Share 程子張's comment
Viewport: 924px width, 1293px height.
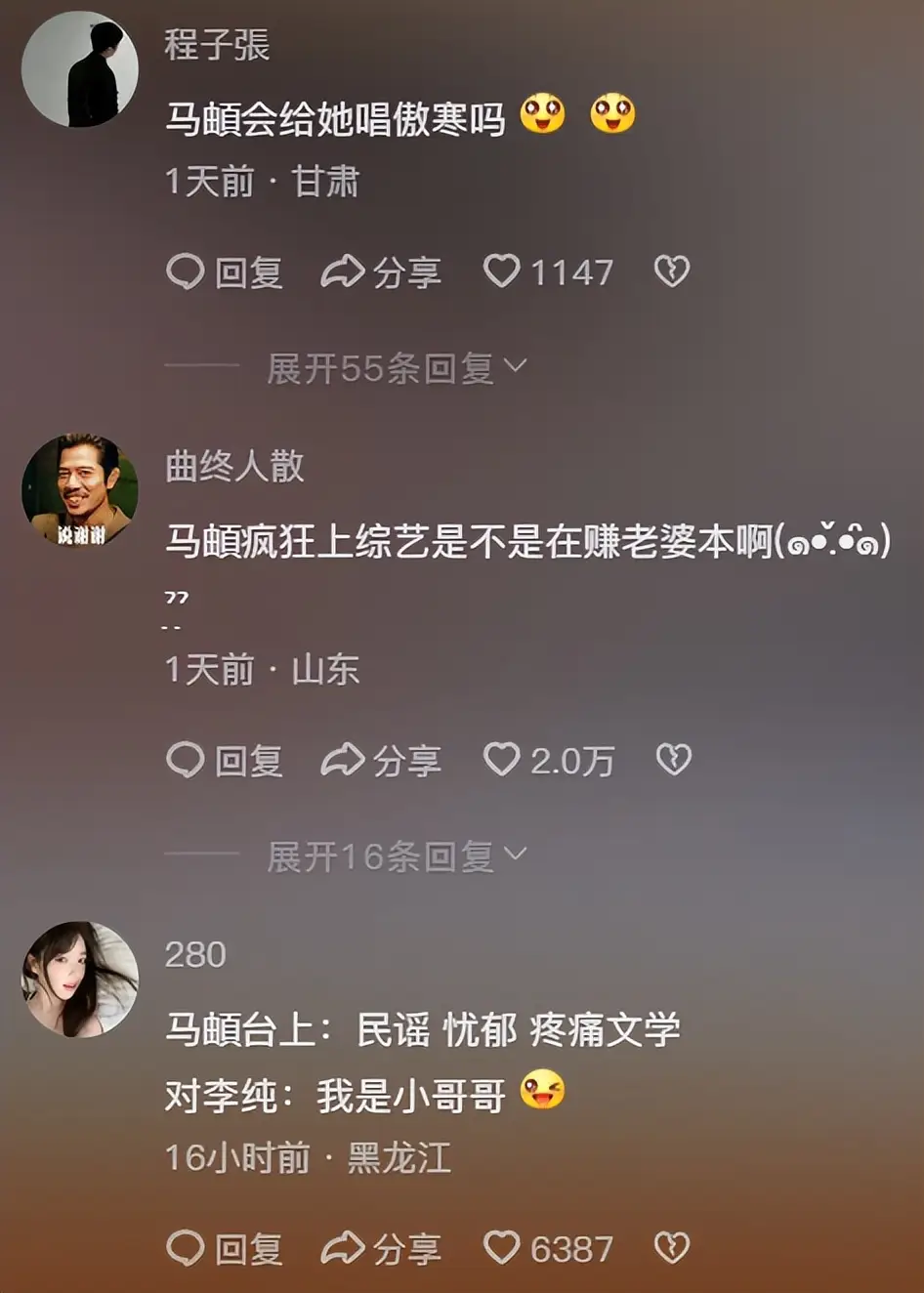381,272
